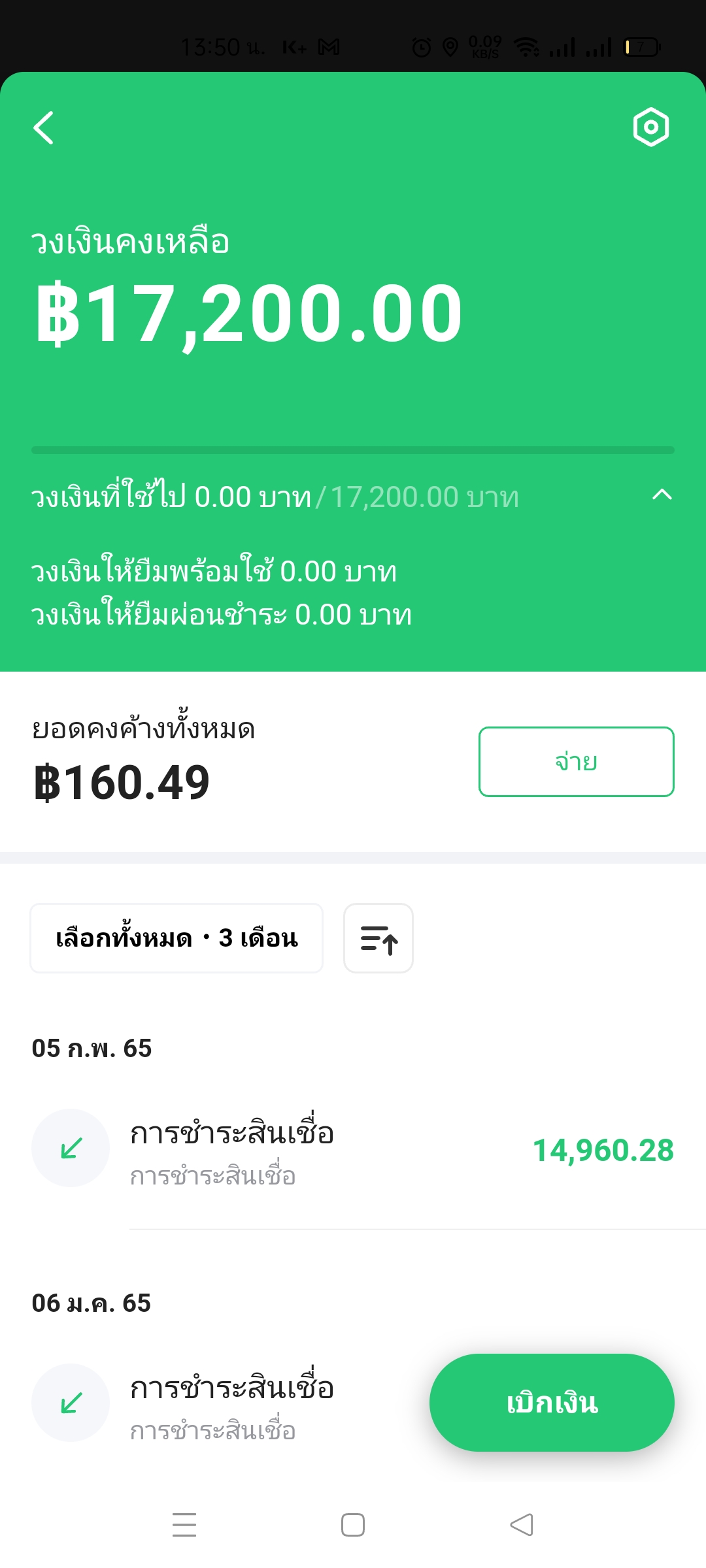Go back using the top-left arrow

click(43, 127)
